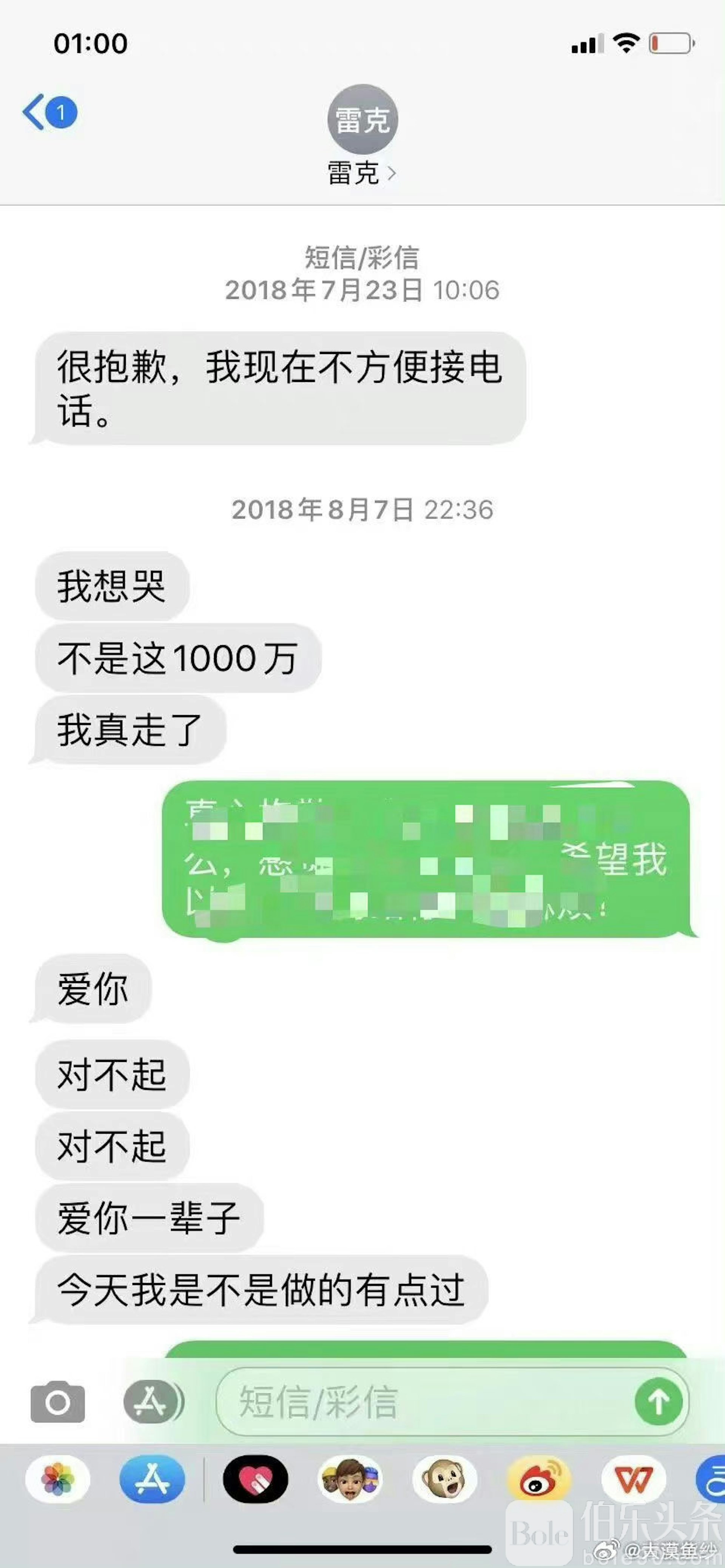Send the message with the green arrow
725x1568 pixels.
(x=658, y=1402)
